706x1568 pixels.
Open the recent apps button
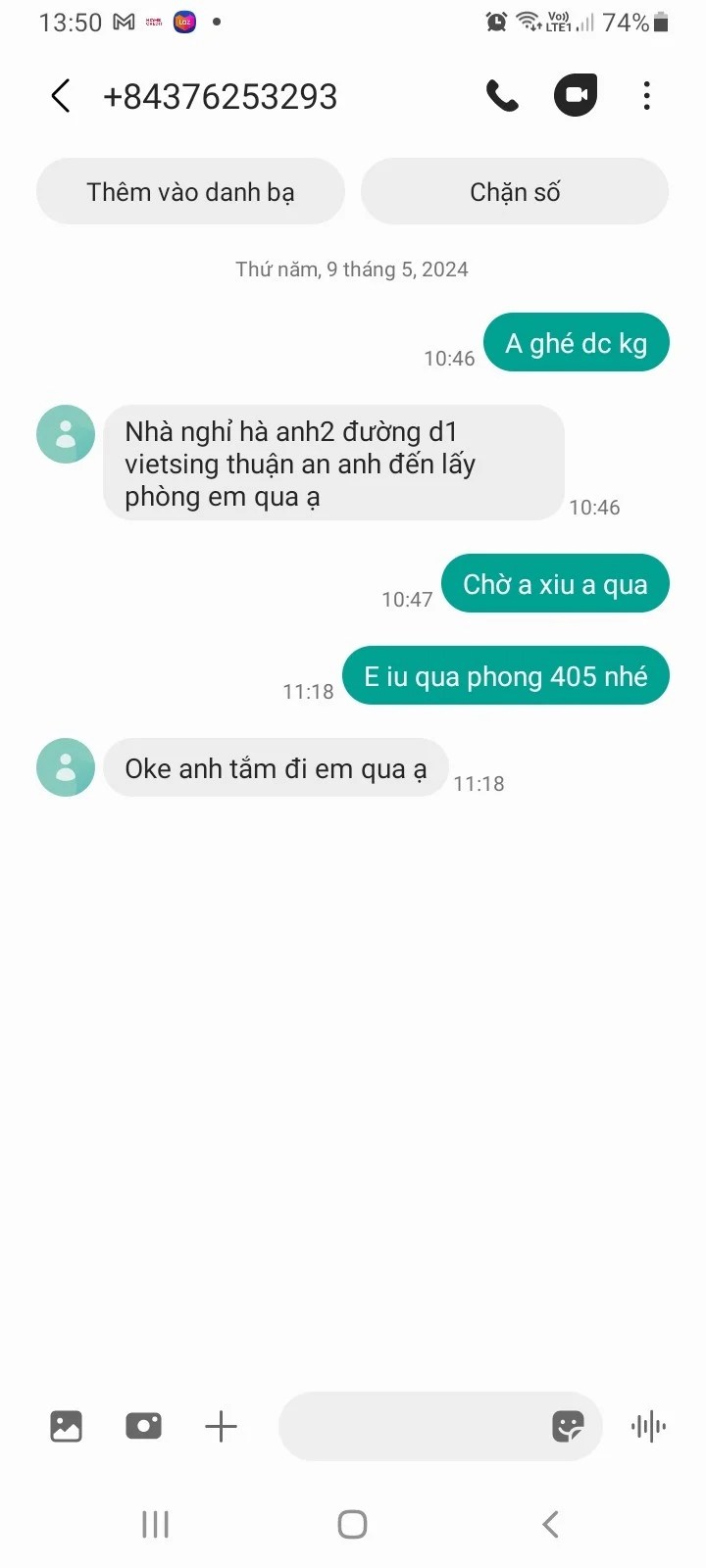pyautogui.click(x=155, y=1524)
